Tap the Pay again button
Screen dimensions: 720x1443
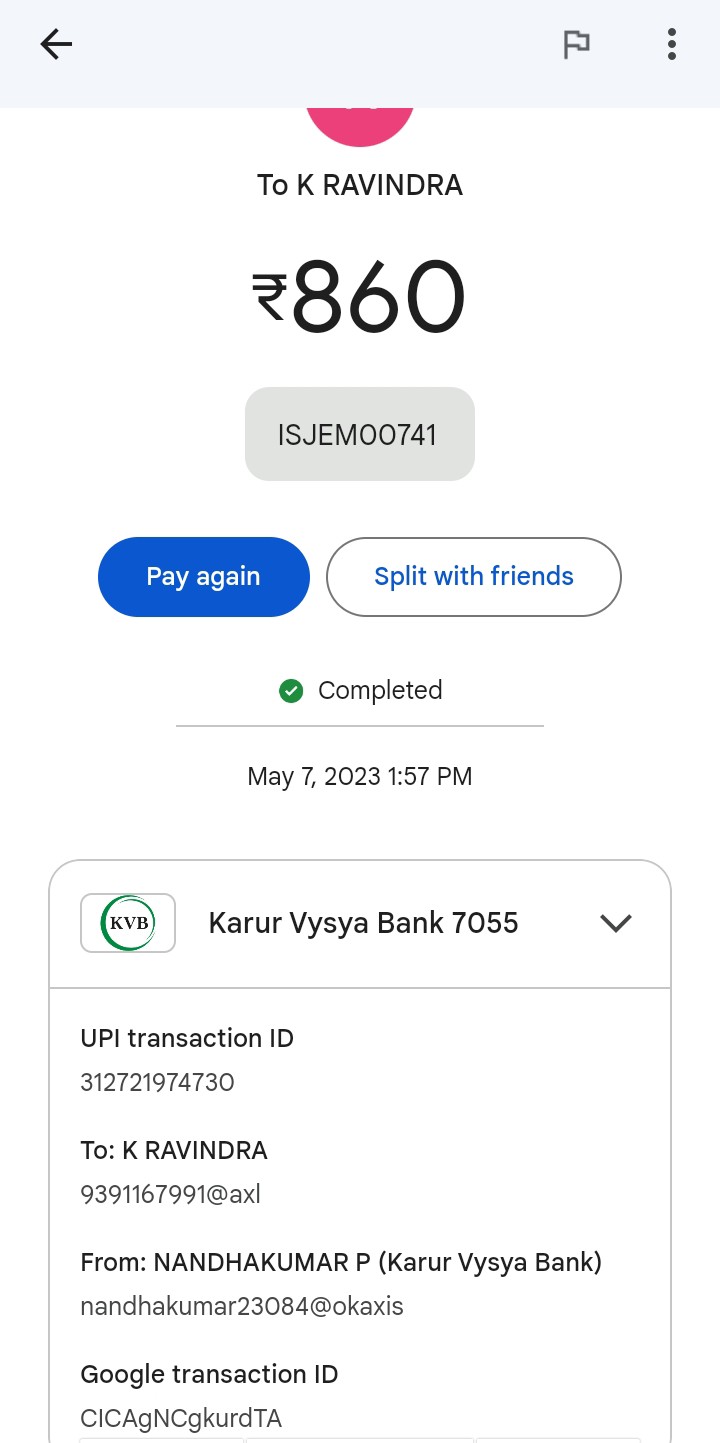[204, 577]
